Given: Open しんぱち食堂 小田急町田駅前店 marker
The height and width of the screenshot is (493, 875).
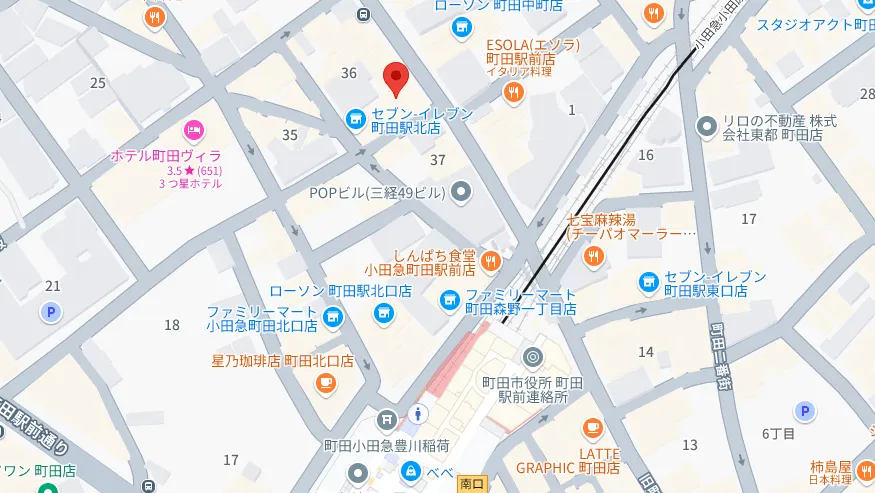Looking at the screenshot, I should click(x=490, y=262).
